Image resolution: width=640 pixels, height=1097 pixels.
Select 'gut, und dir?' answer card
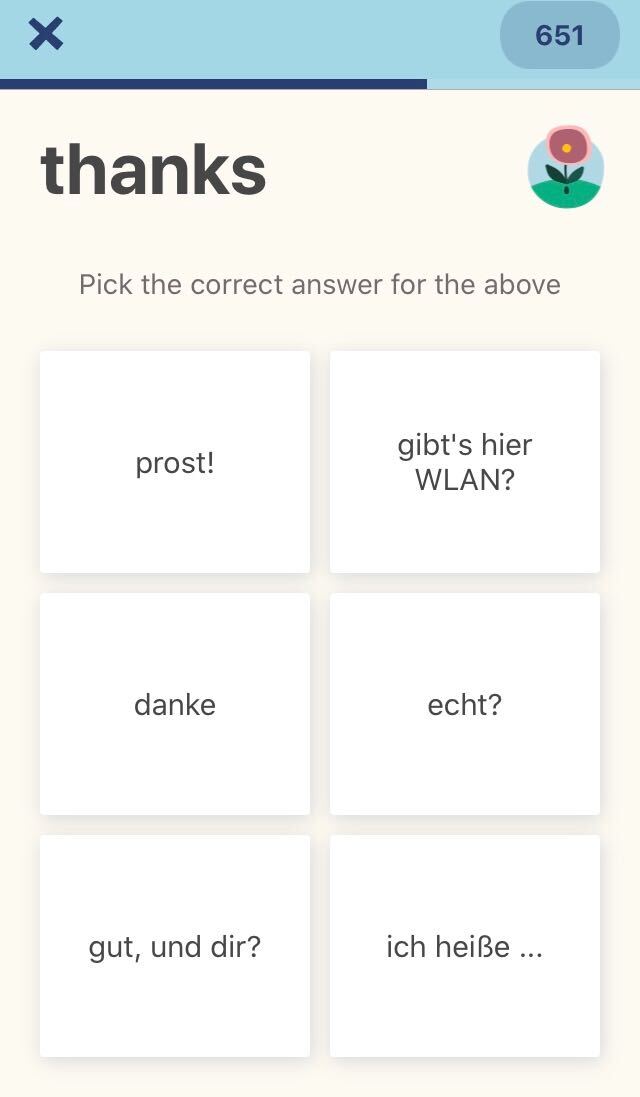(175, 946)
